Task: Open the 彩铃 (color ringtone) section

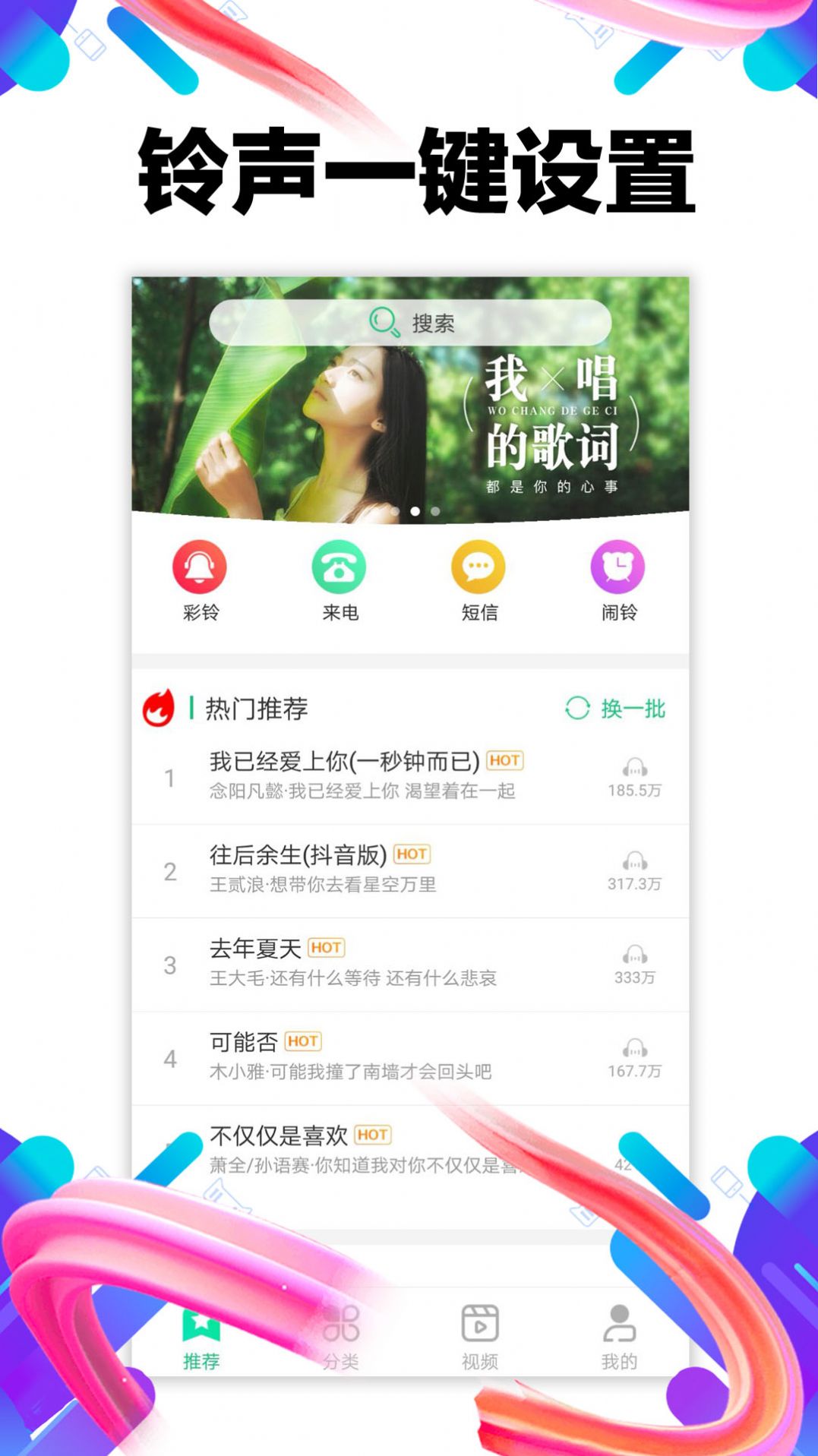Action: pos(201,567)
